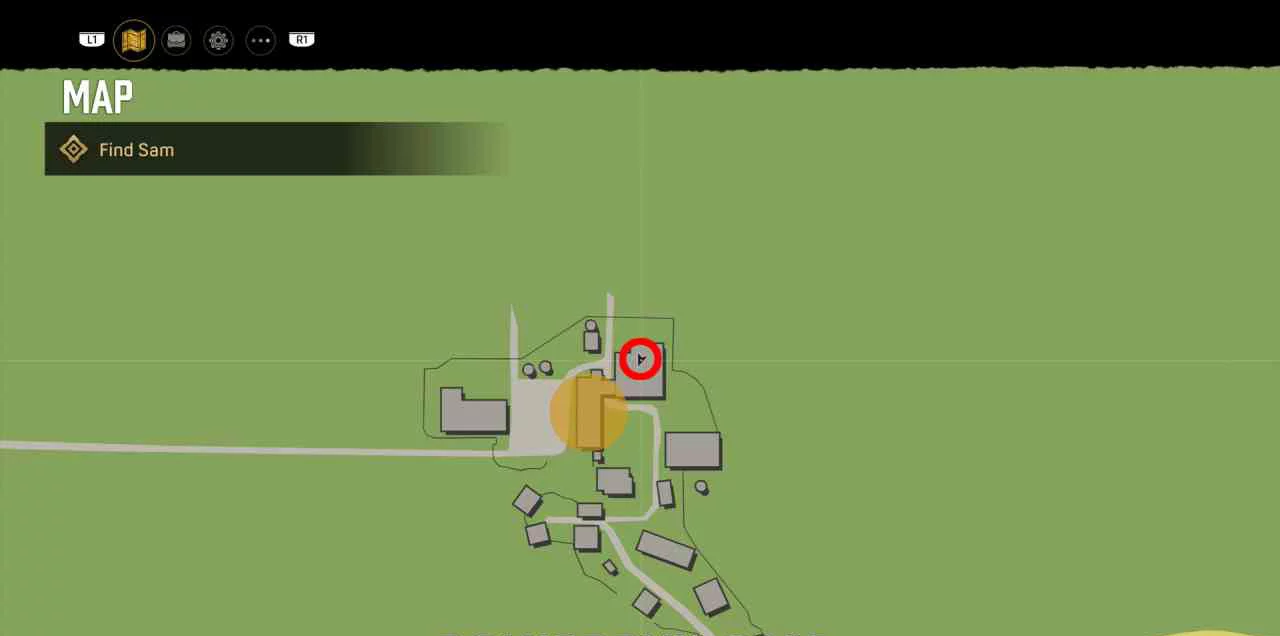This screenshot has width=1280, height=636.
Task: Tap the orange objective area on the map
Action: (588, 412)
